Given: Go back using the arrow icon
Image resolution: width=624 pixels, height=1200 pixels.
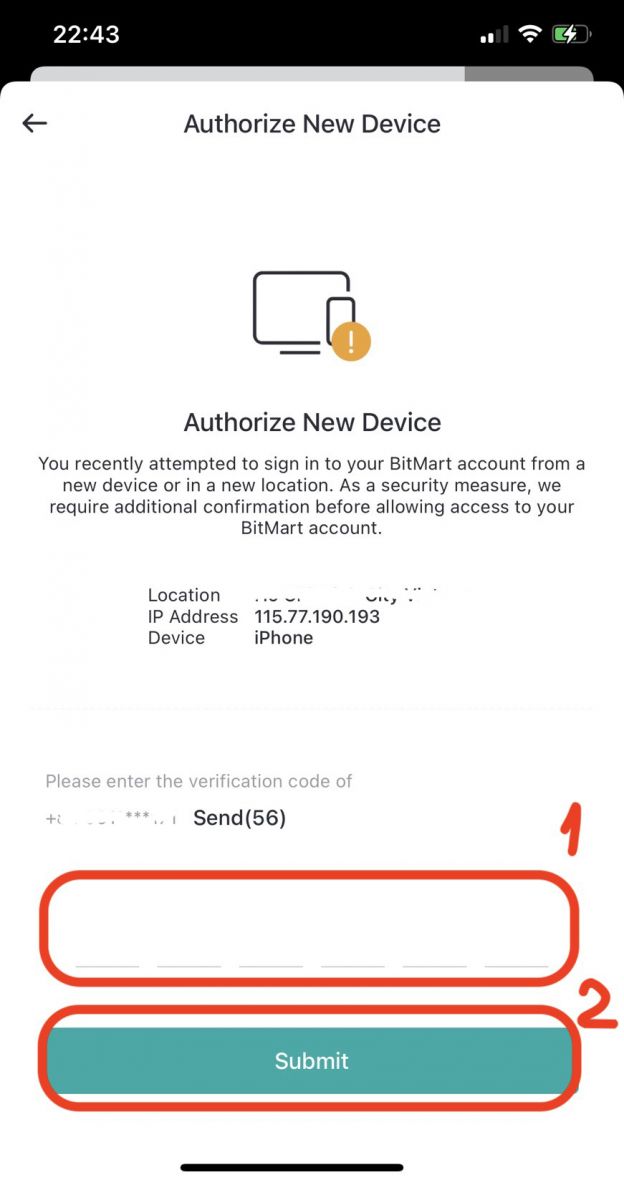Looking at the screenshot, I should coord(35,123).
